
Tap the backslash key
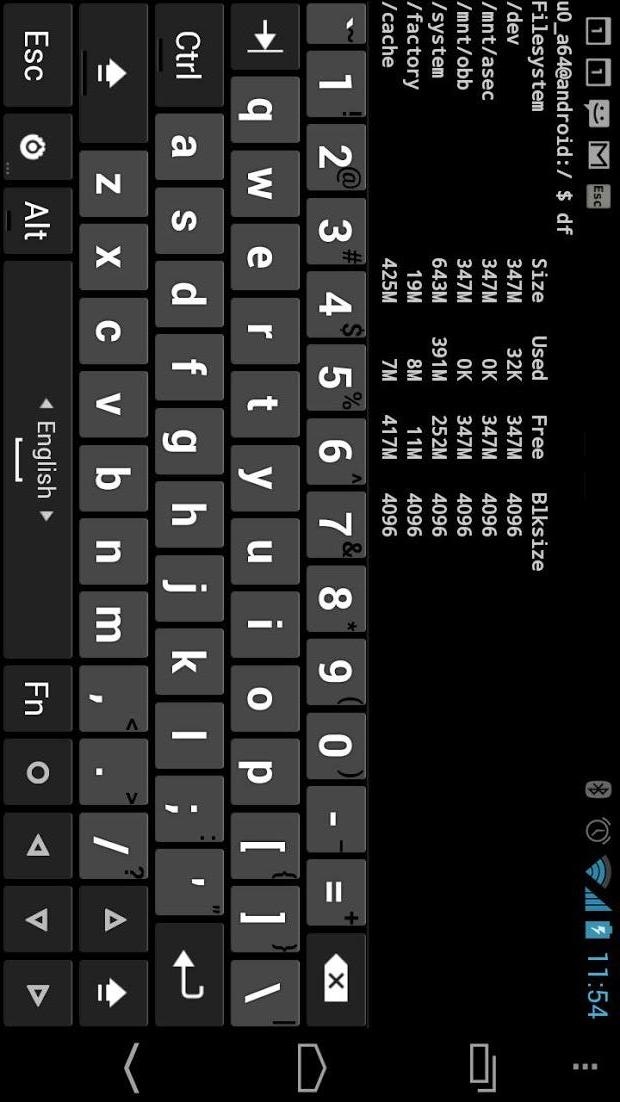[265, 992]
